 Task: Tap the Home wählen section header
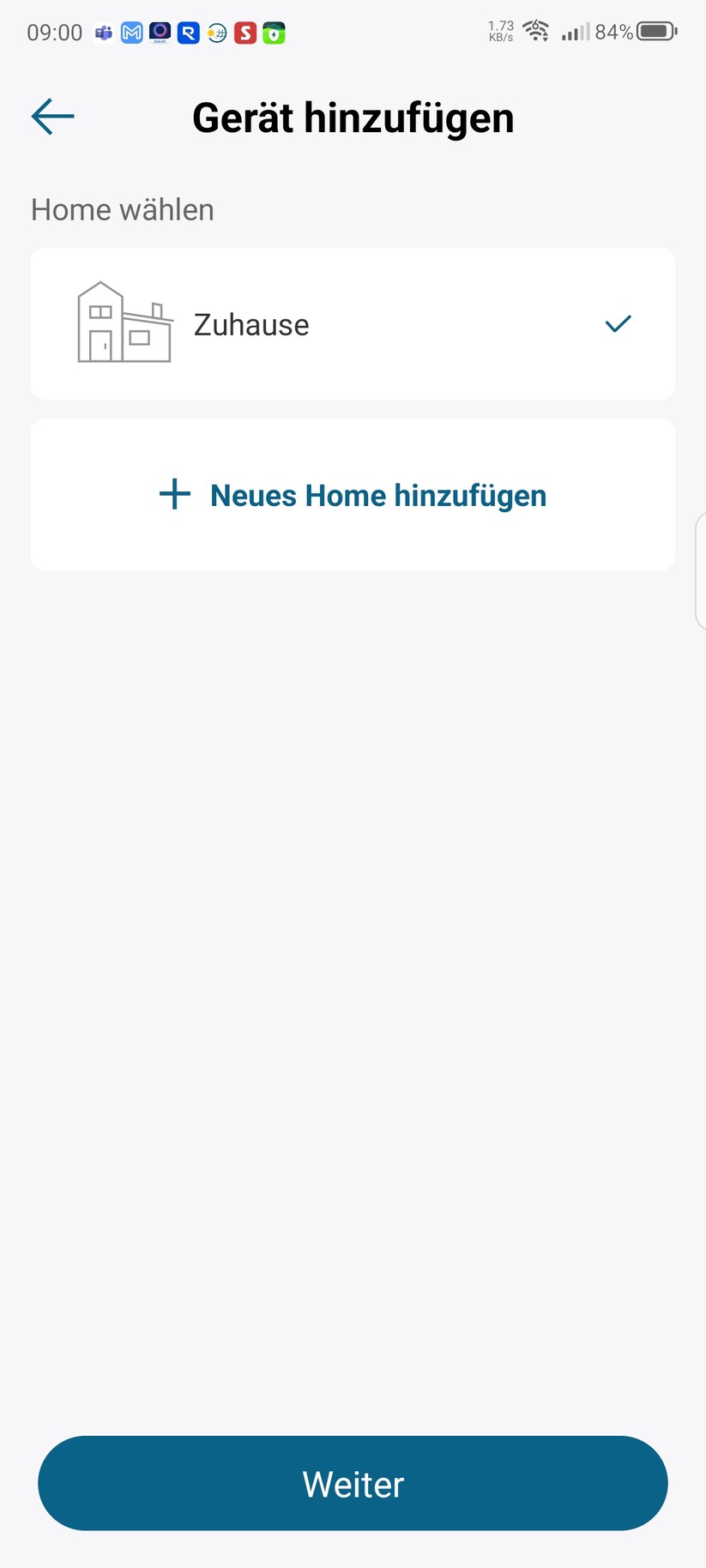[x=123, y=209]
